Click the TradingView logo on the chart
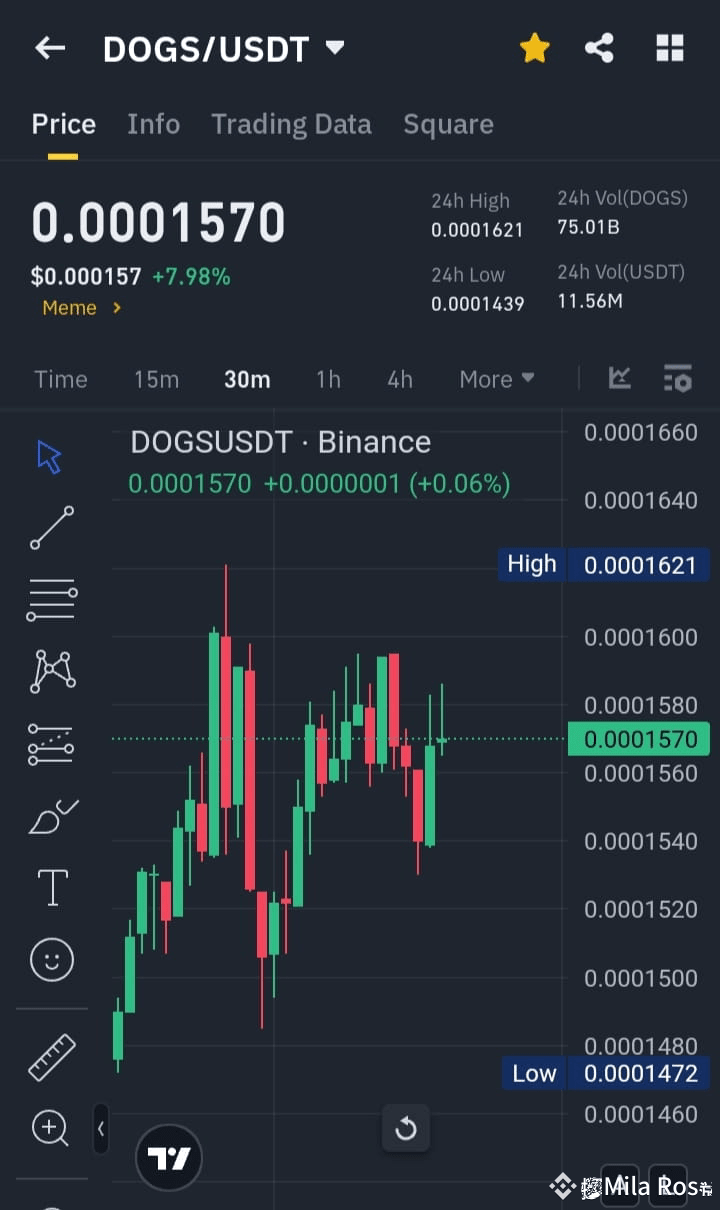The height and width of the screenshot is (1210, 720). click(169, 1157)
